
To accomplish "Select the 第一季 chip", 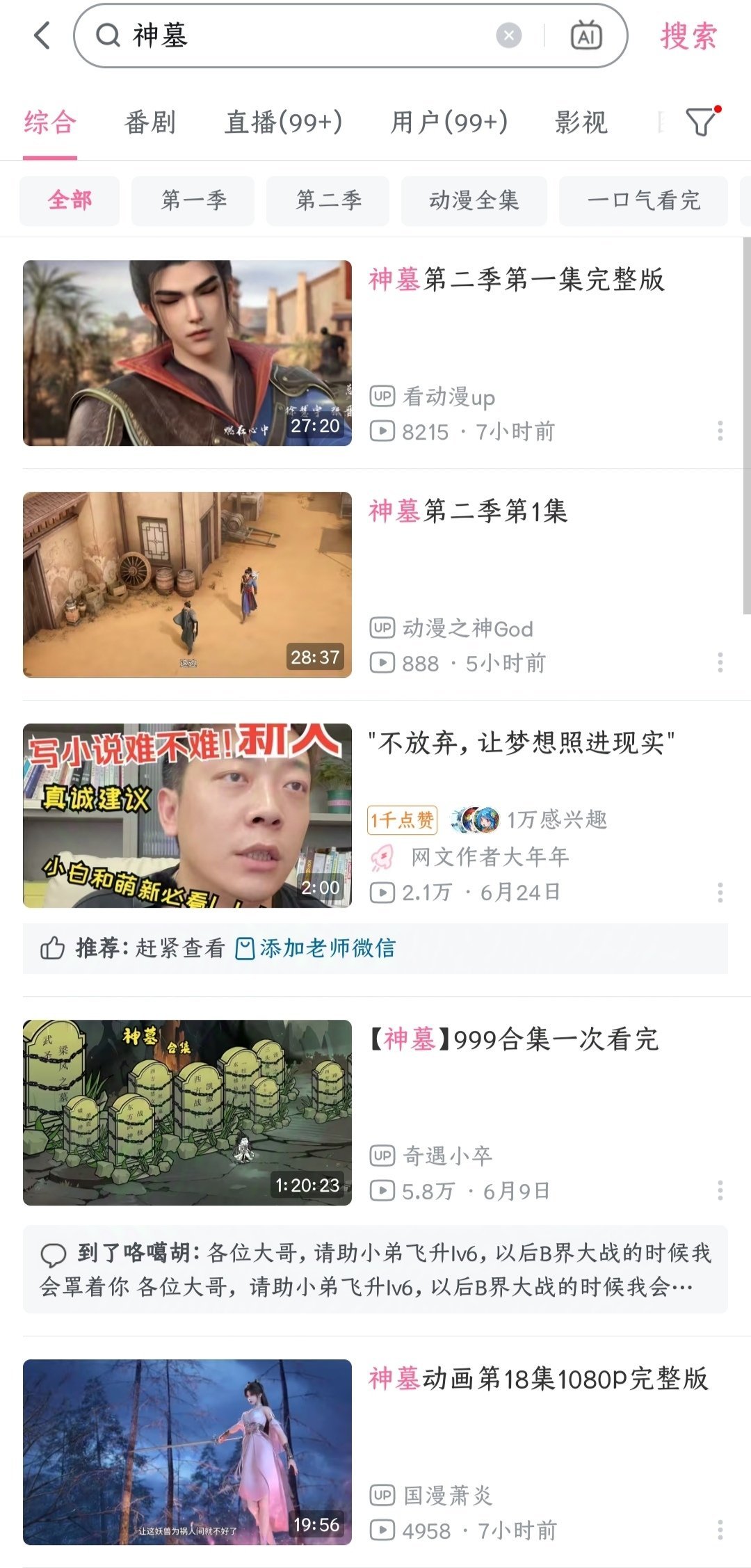I will pyautogui.click(x=193, y=200).
